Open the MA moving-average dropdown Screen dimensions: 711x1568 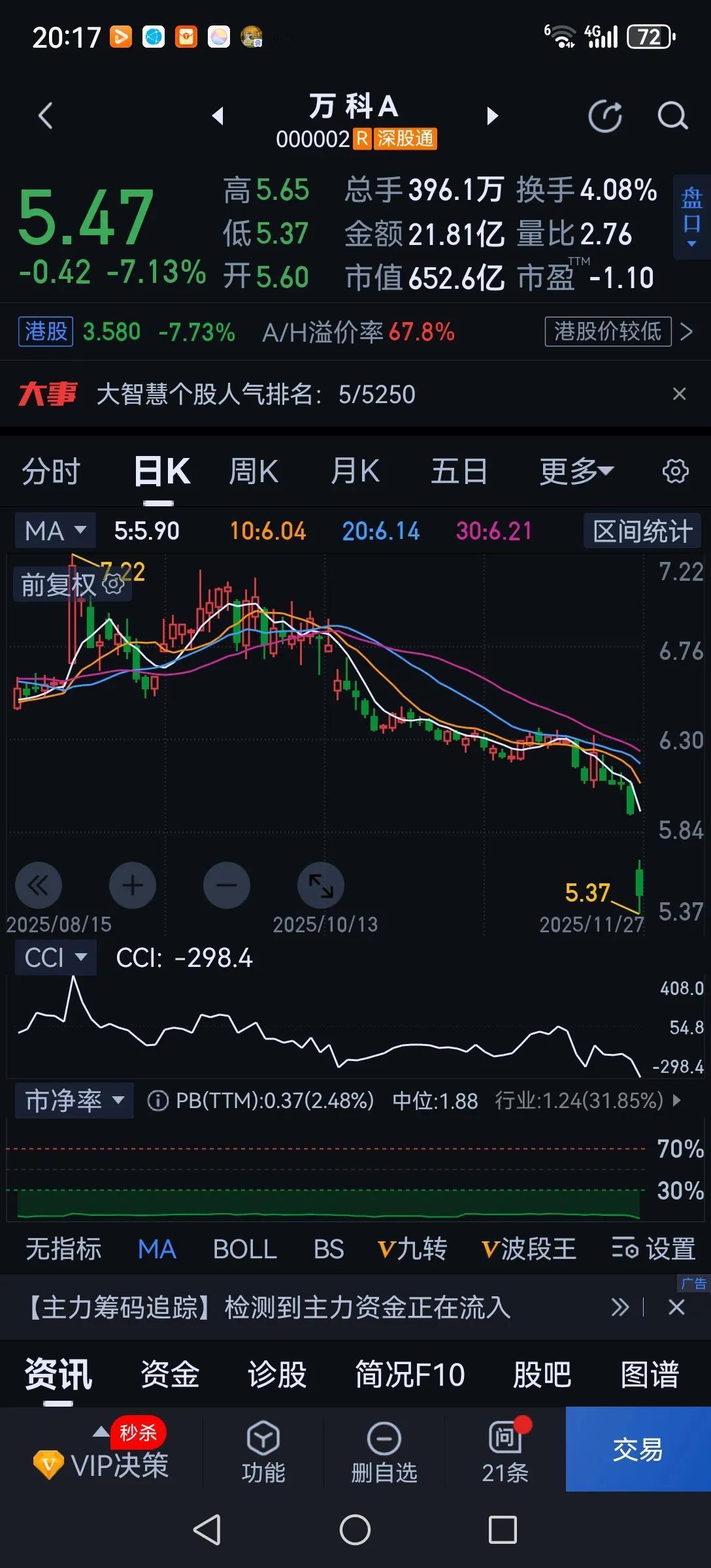point(55,531)
